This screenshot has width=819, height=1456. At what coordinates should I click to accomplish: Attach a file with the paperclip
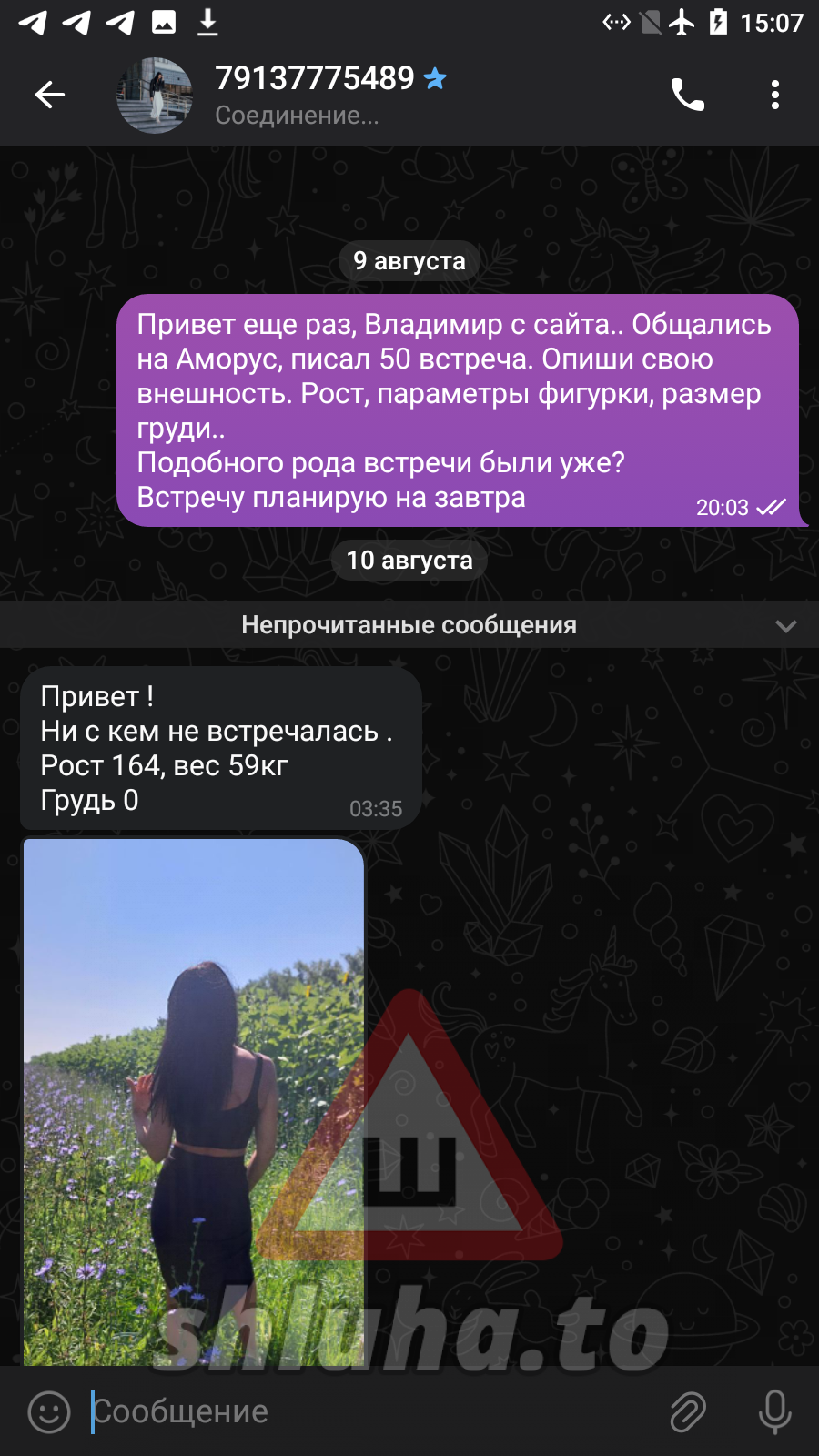688,1411
